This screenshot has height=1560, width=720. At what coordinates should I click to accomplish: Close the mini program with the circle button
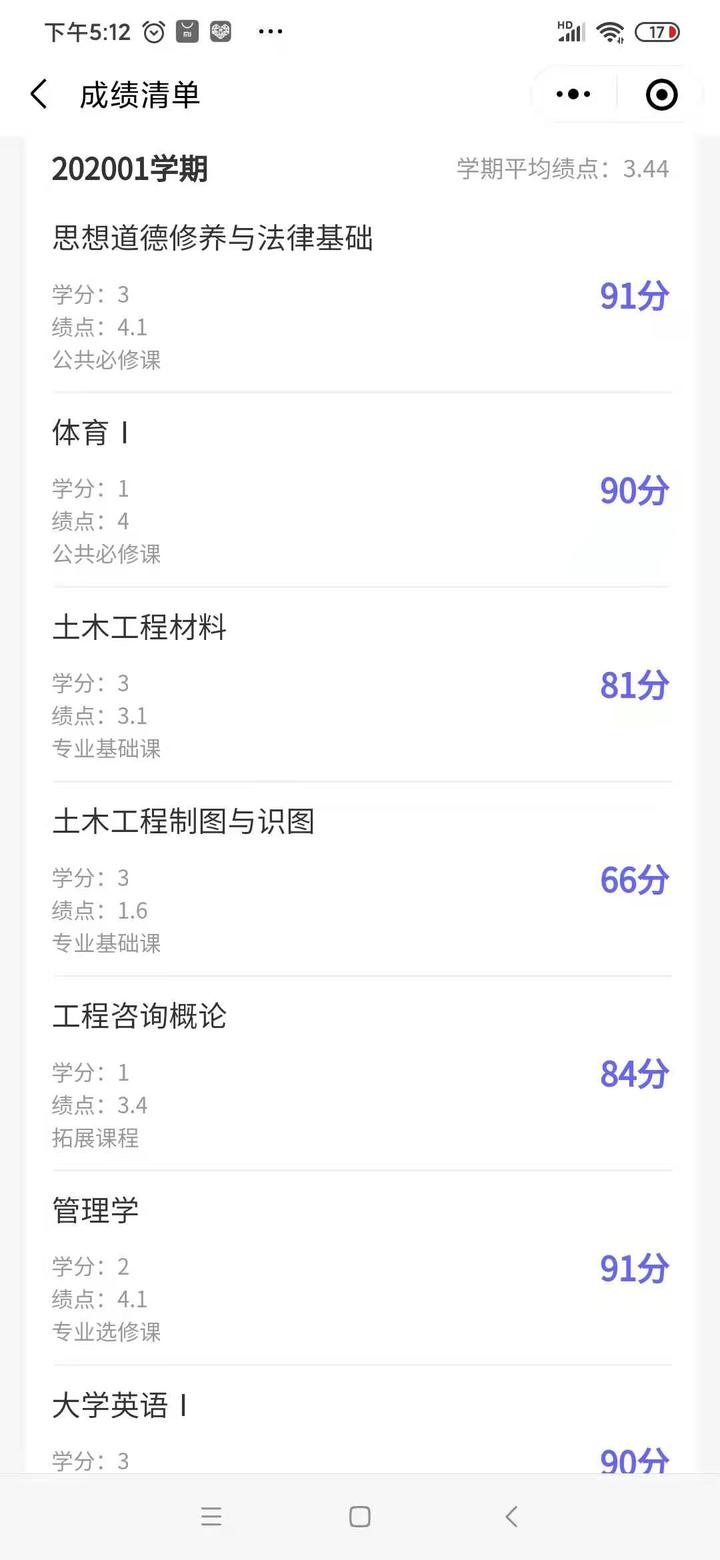661,95
